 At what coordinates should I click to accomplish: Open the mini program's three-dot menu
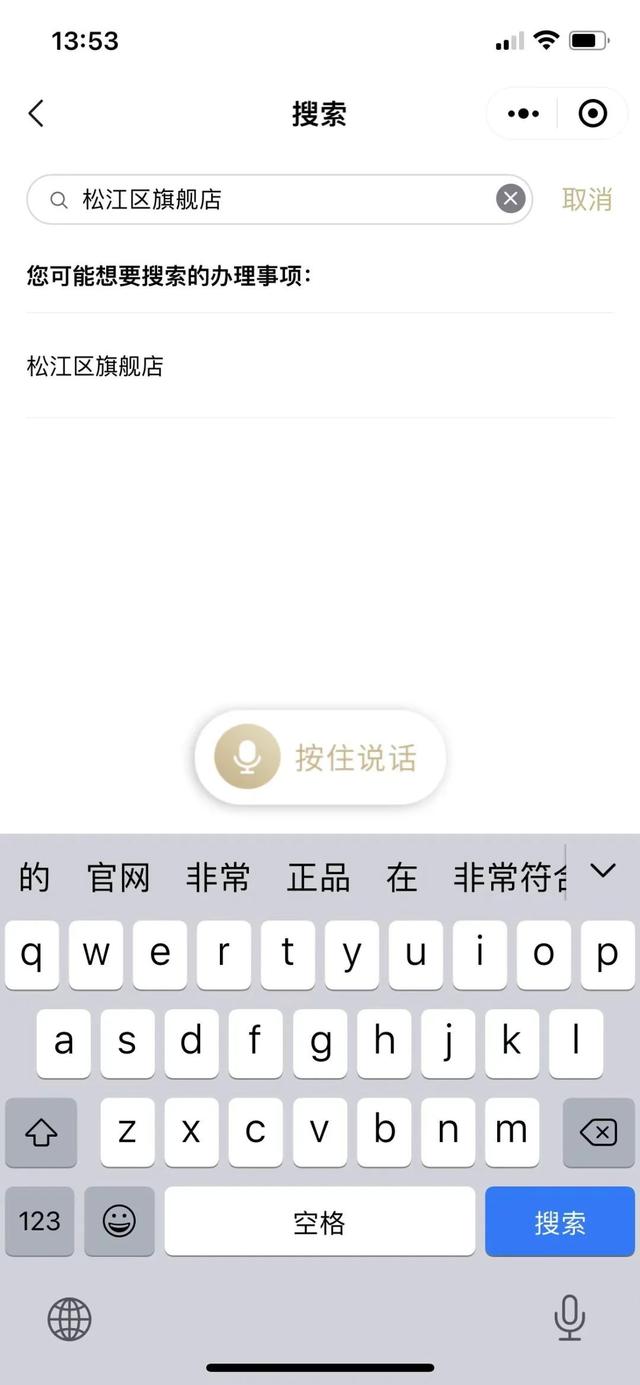tap(523, 114)
